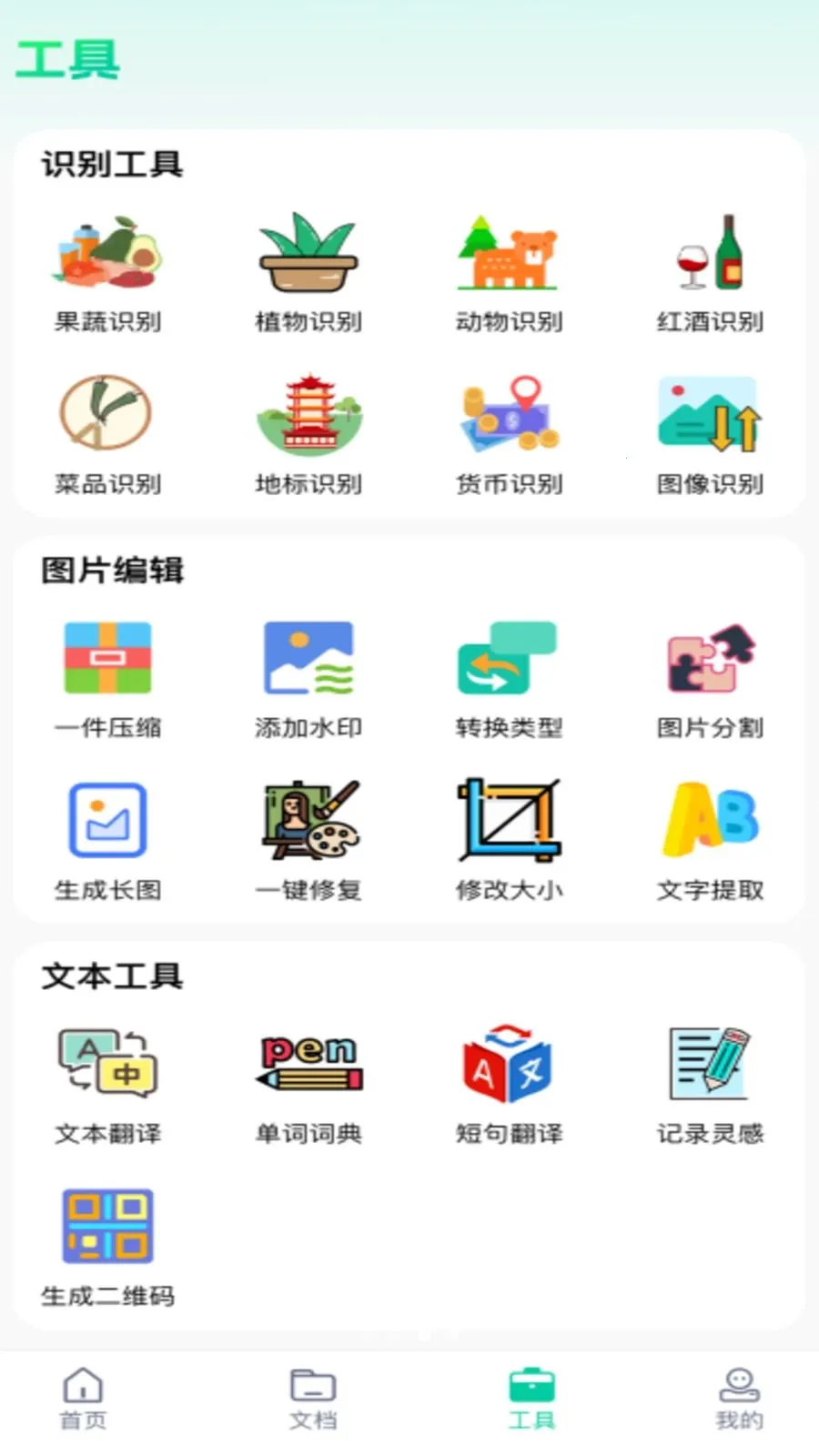Open the 菜品识别 dish recognition tool
Viewport: 819px width, 1456px height.
[x=107, y=432]
